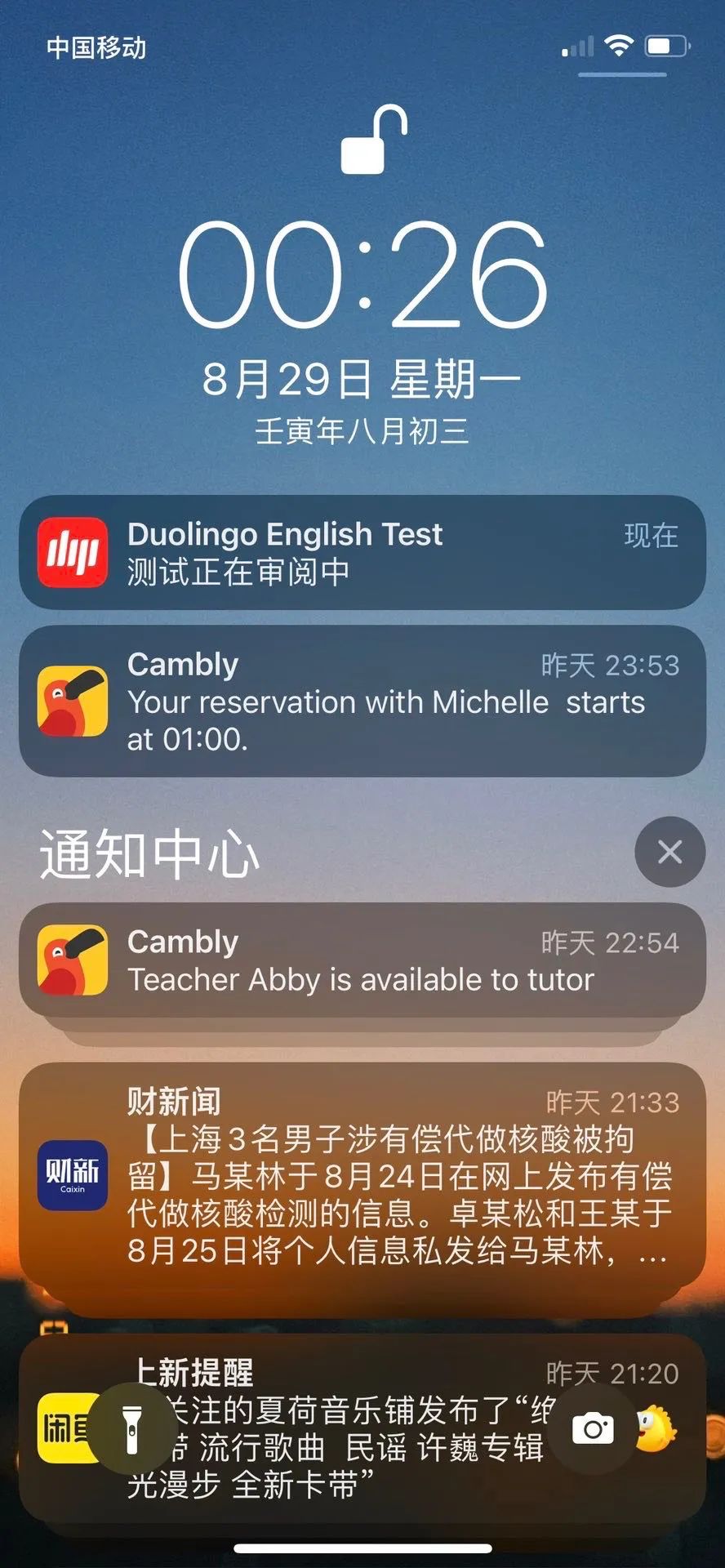Open Cambly Teacher Abby available notification
725x1568 pixels.
[362, 960]
